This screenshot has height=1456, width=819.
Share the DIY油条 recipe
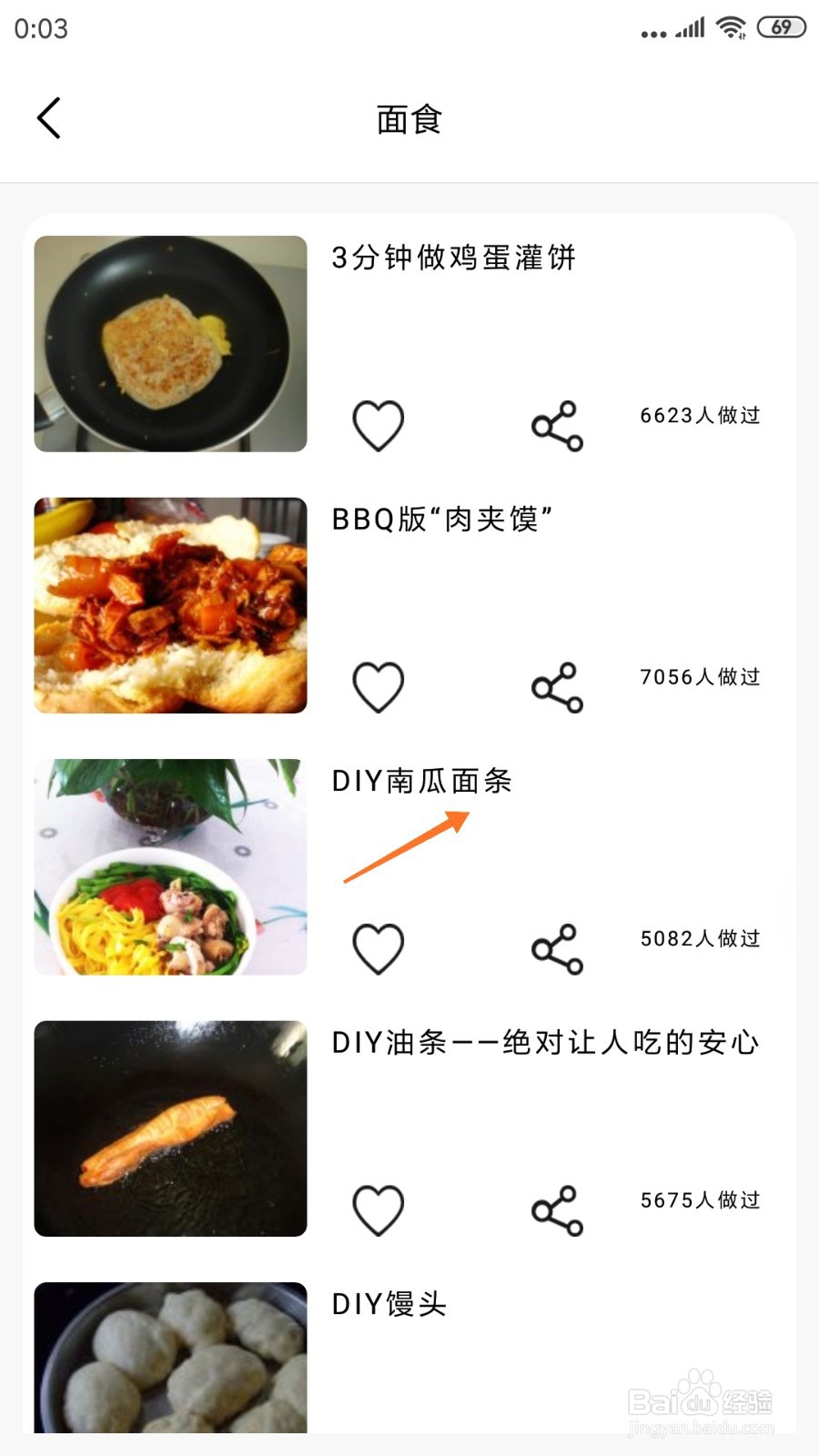(557, 1210)
